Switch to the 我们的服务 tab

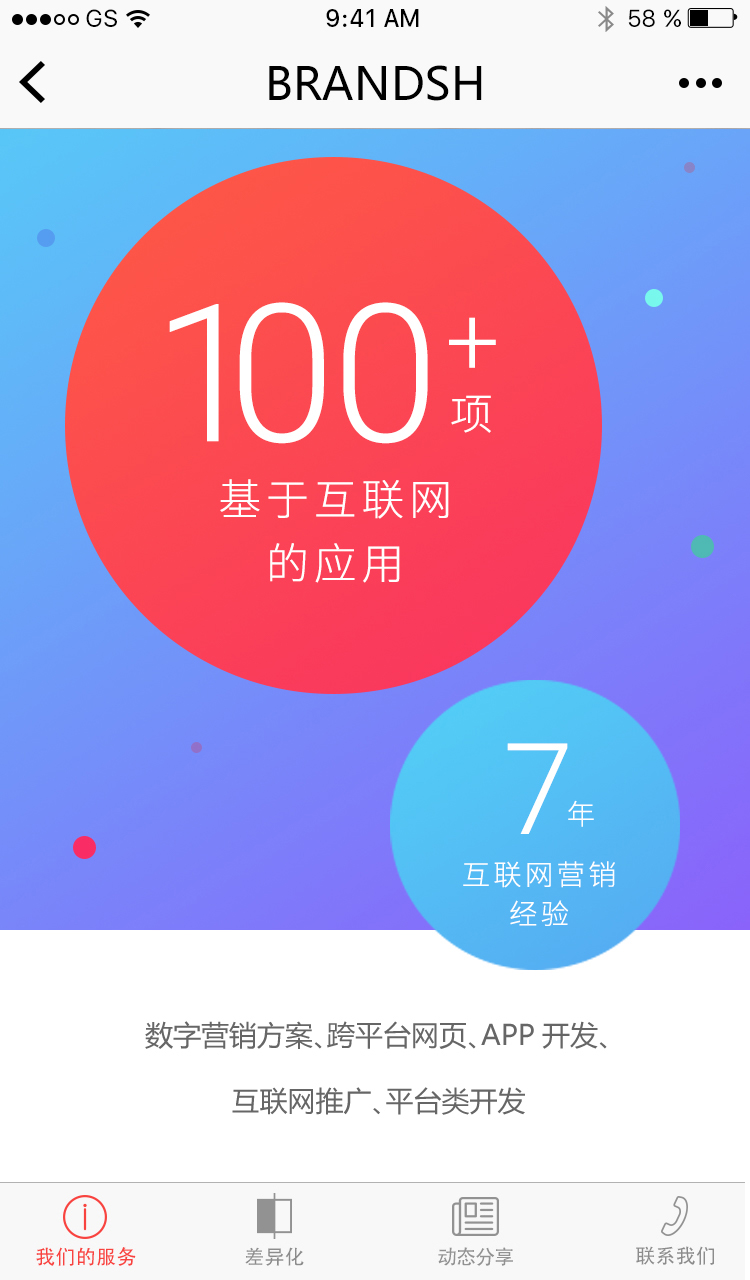(x=86, y=1232)
